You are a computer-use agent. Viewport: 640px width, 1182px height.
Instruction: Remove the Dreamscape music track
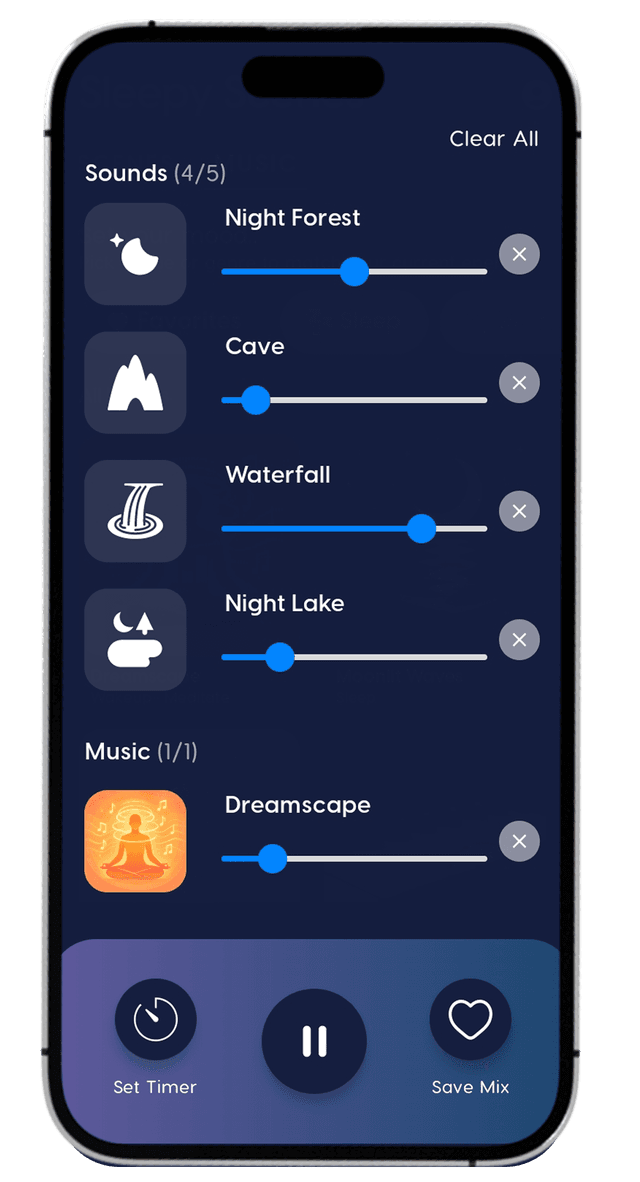519,841
